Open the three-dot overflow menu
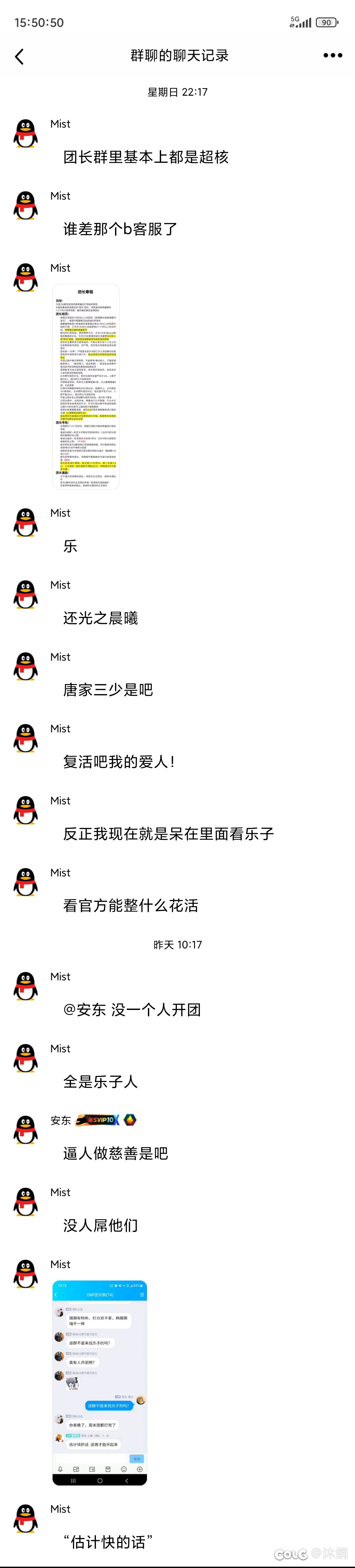Viewport: 355px width, 1568px height. coord(332,55)
